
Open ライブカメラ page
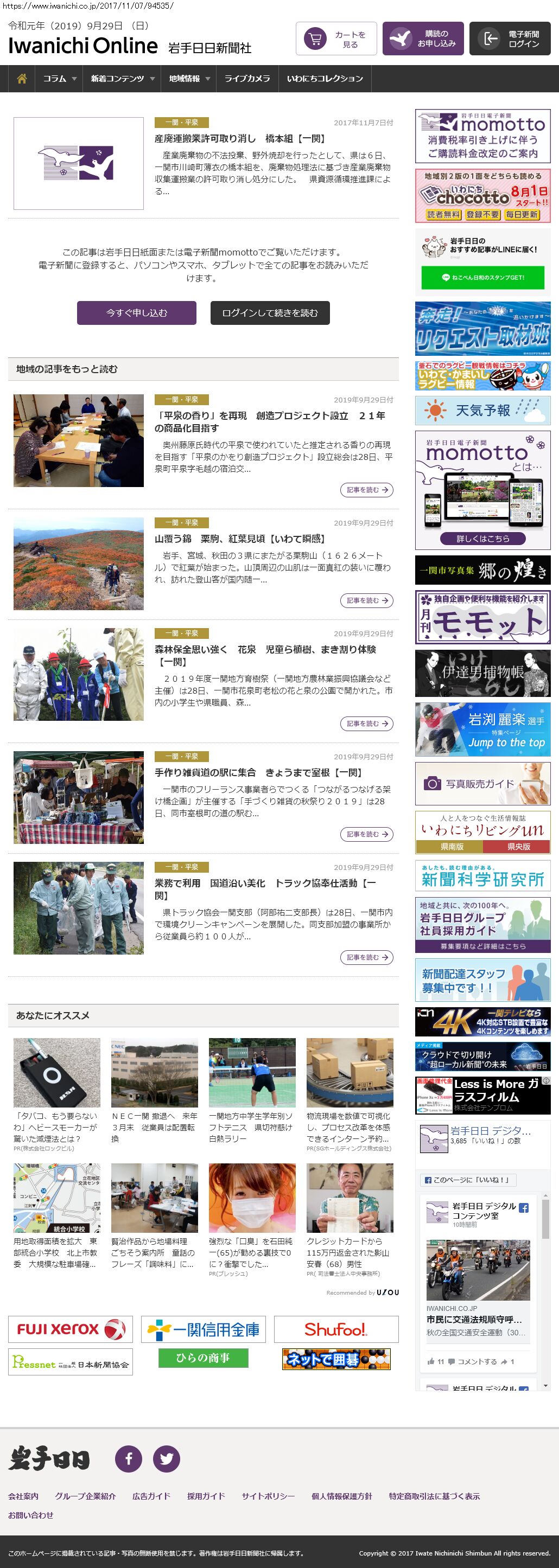pyautogui.click(x=246, y=79)
